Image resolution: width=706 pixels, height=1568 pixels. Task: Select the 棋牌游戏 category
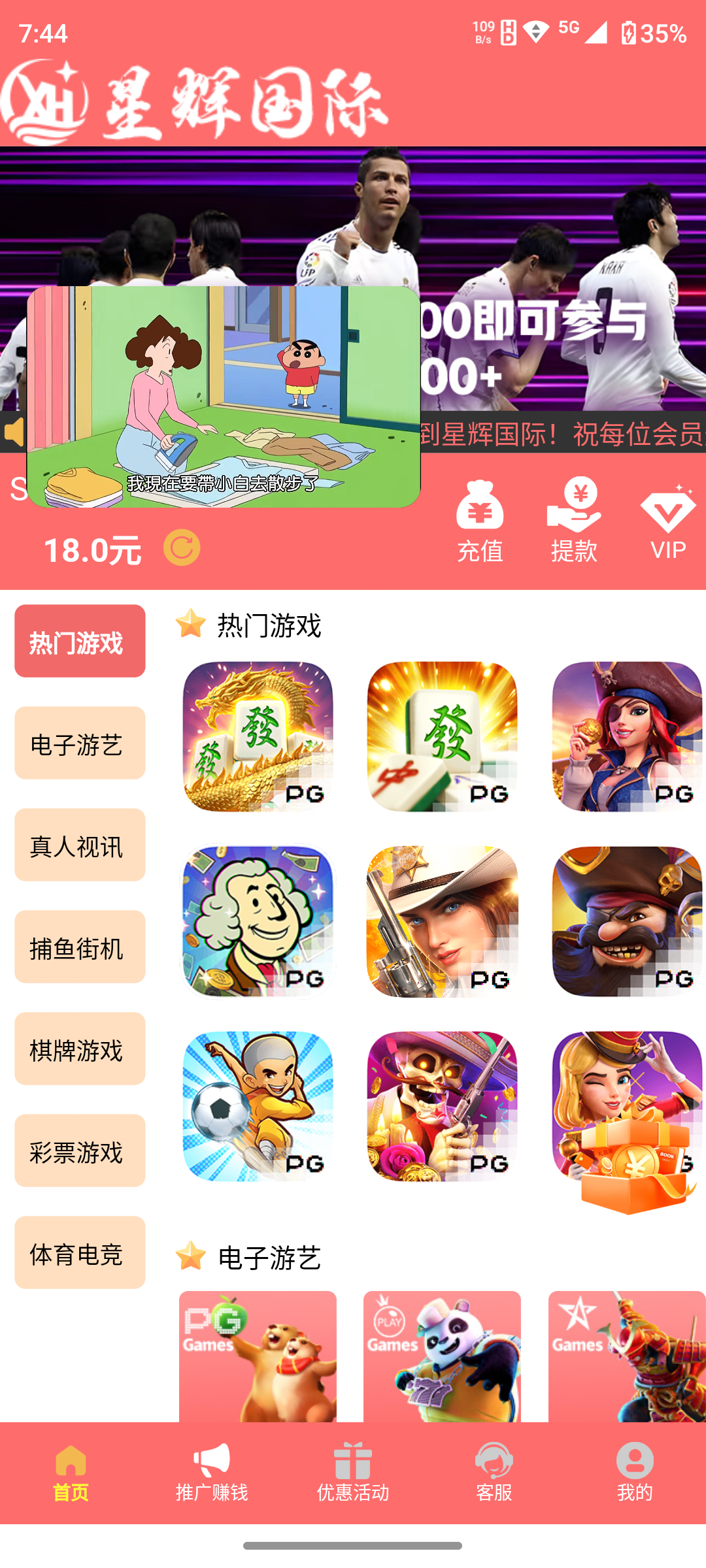[80, 1049]
